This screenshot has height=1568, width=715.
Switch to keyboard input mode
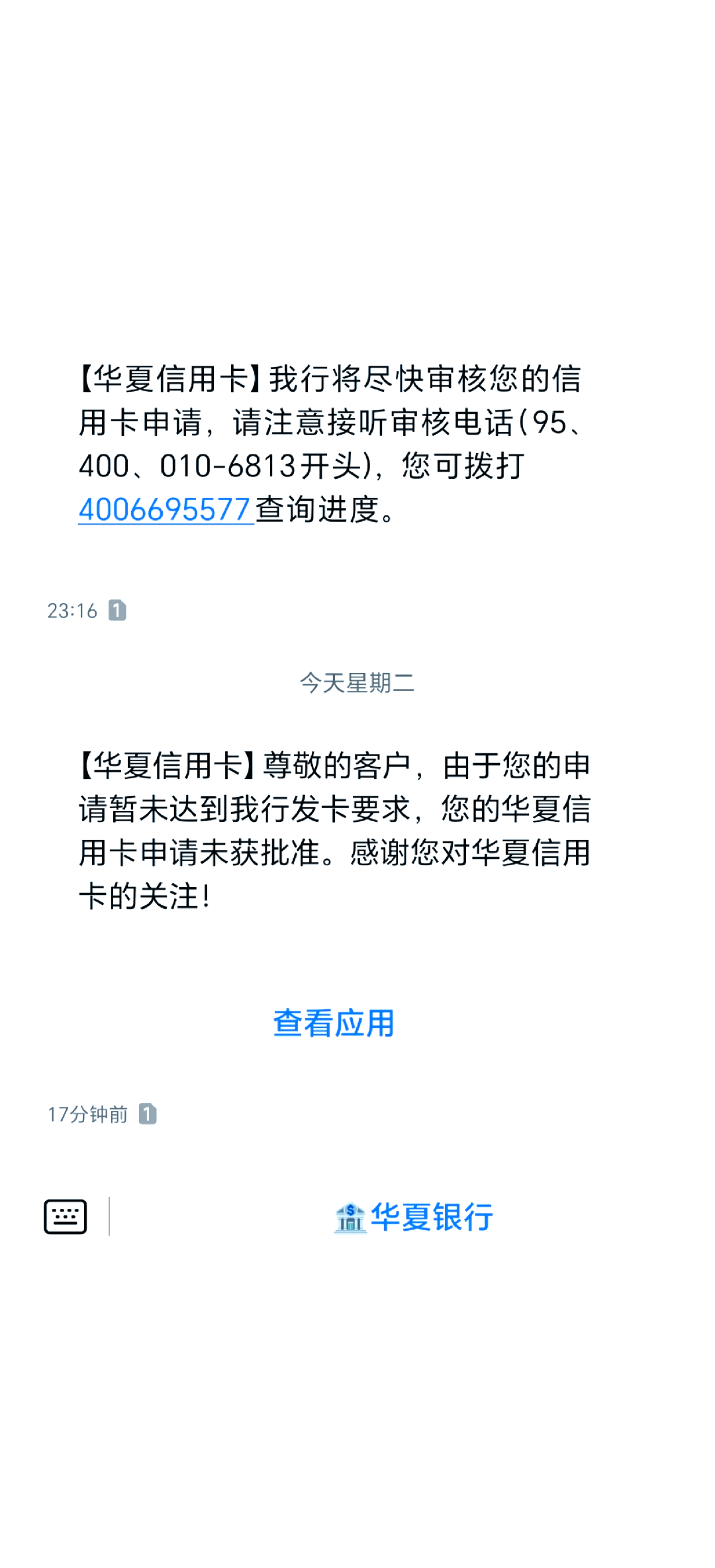point(65,1216)
